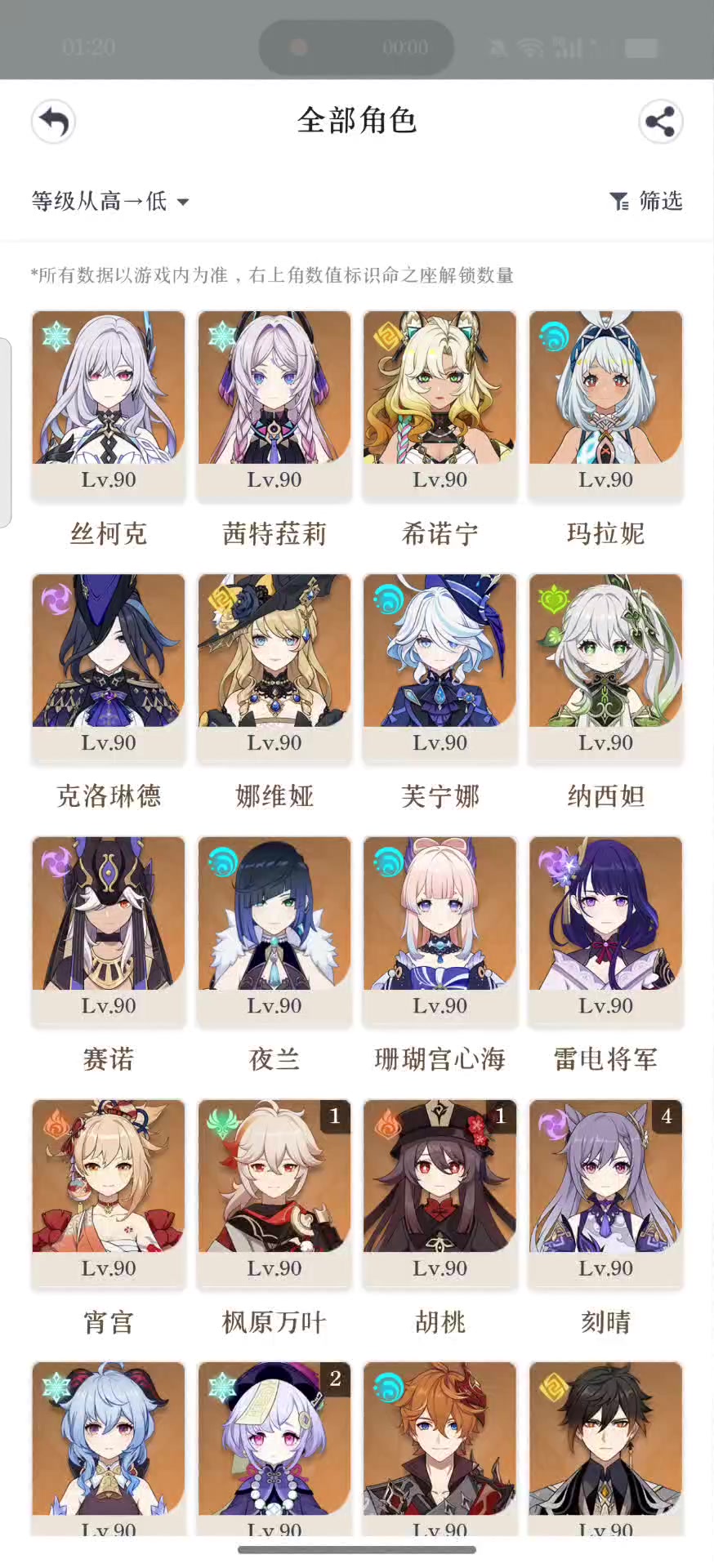Share the all-characters page
Screen dimensions: 714x1568
pyautogui.click(x=660, y=122)
